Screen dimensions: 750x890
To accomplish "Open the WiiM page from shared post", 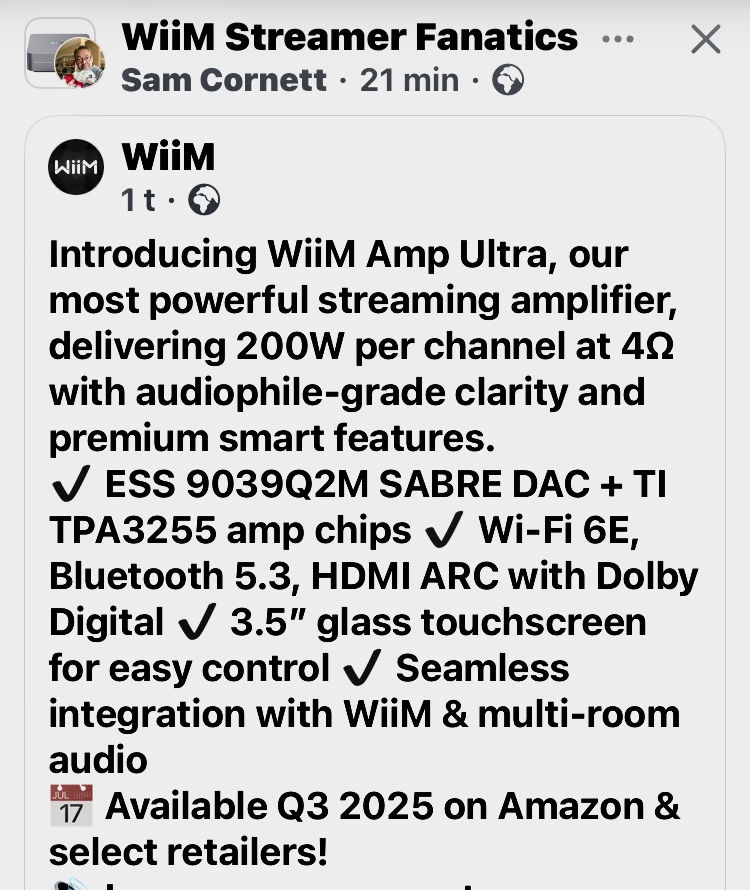I will pos(168,157).
